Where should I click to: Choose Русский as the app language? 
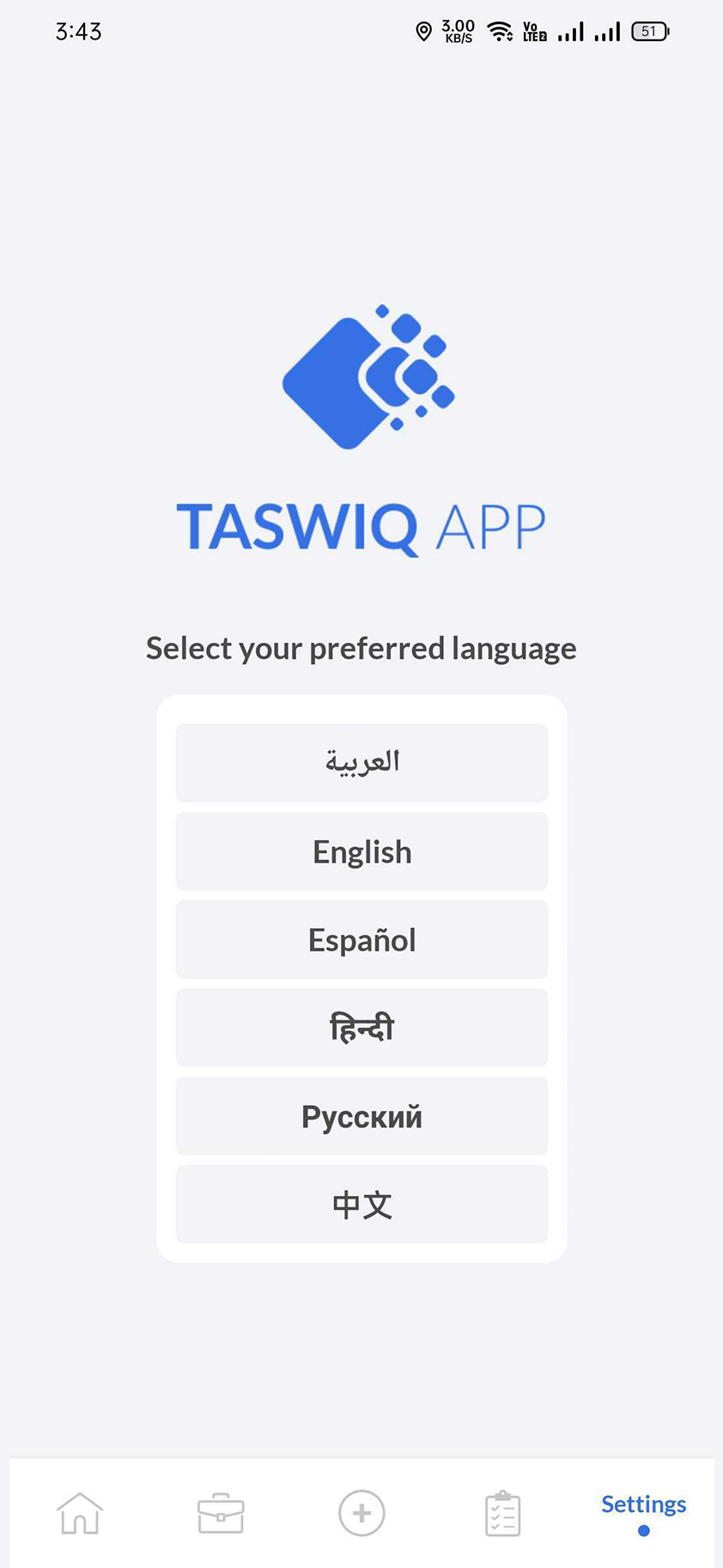coord(361,1116)
